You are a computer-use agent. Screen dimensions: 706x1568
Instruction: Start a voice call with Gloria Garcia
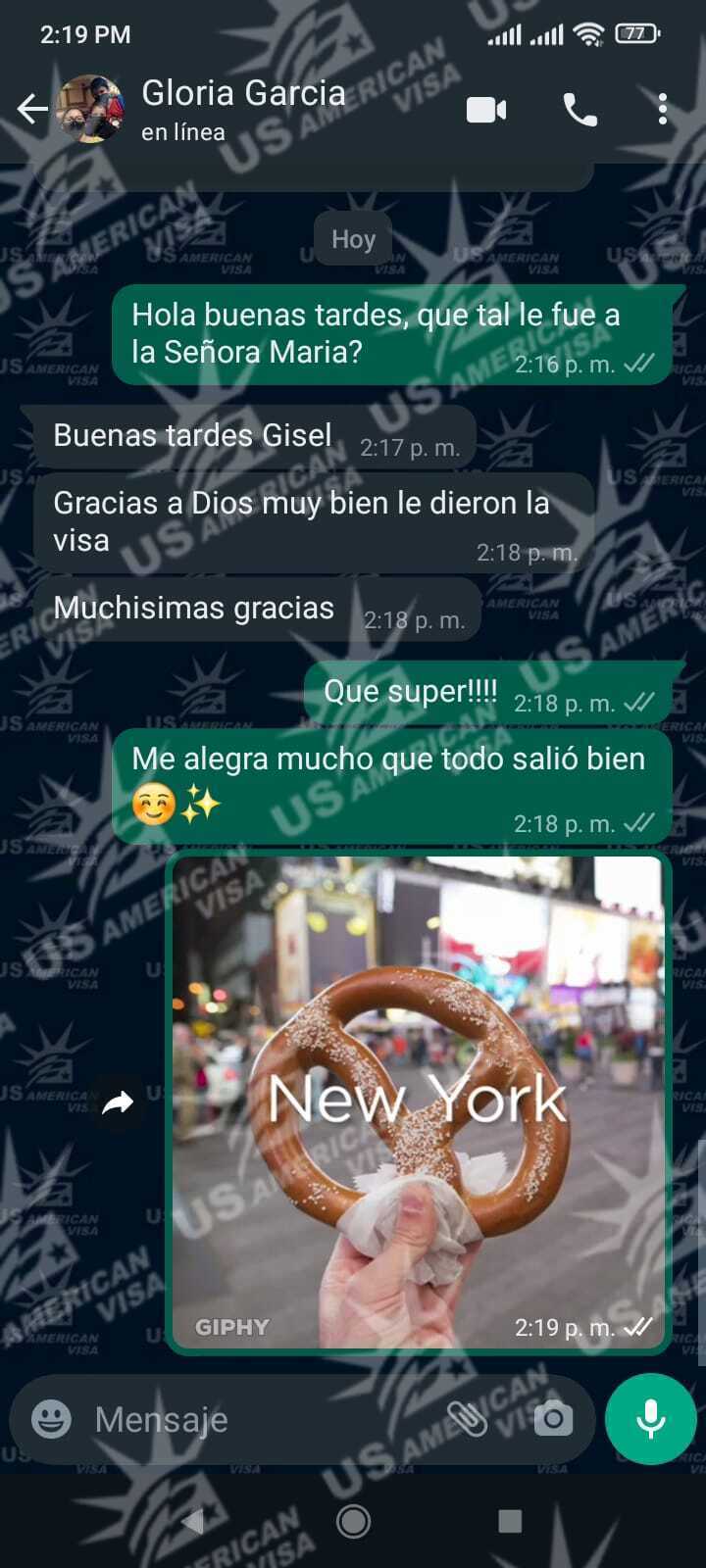tap(580, 109)
